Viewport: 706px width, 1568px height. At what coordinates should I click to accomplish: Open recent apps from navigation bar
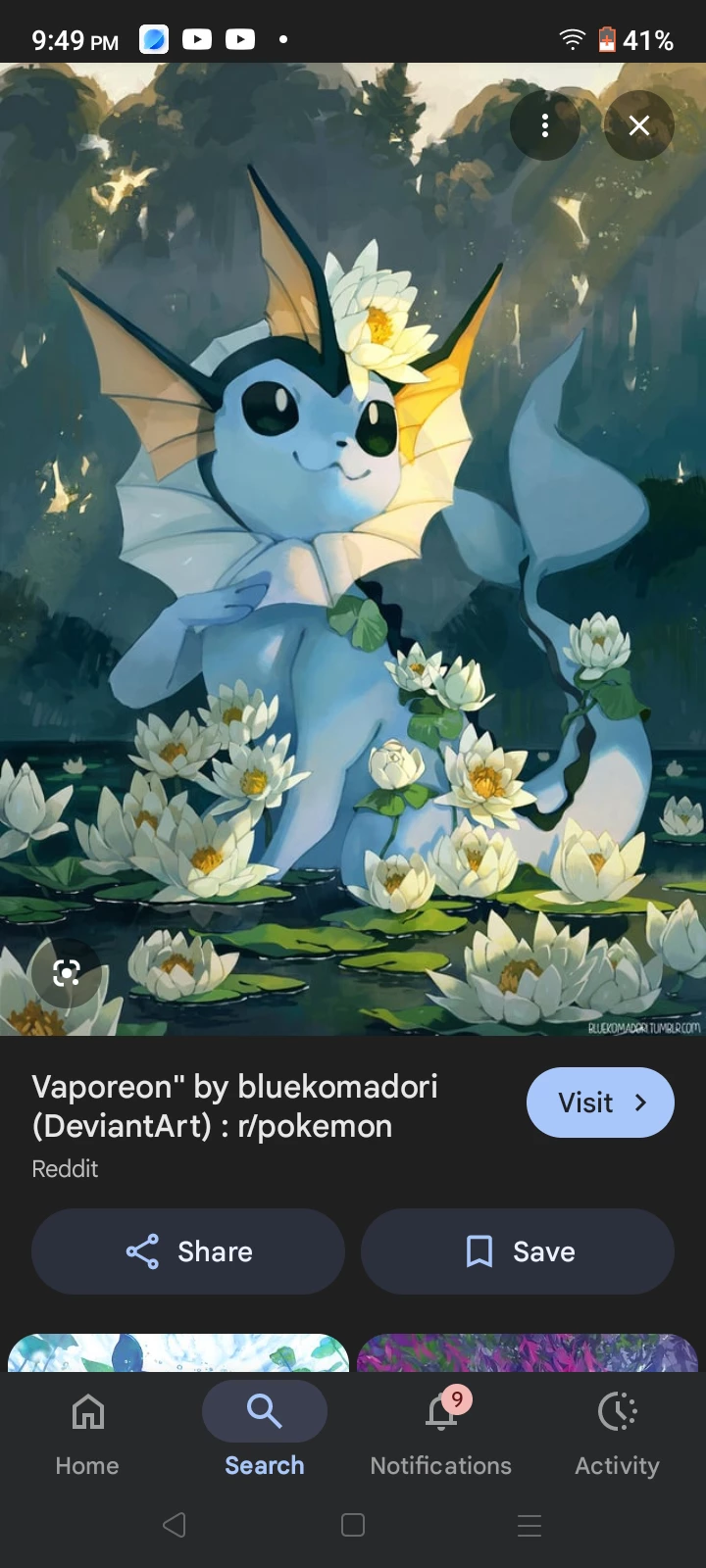(x=529, y=1525)
